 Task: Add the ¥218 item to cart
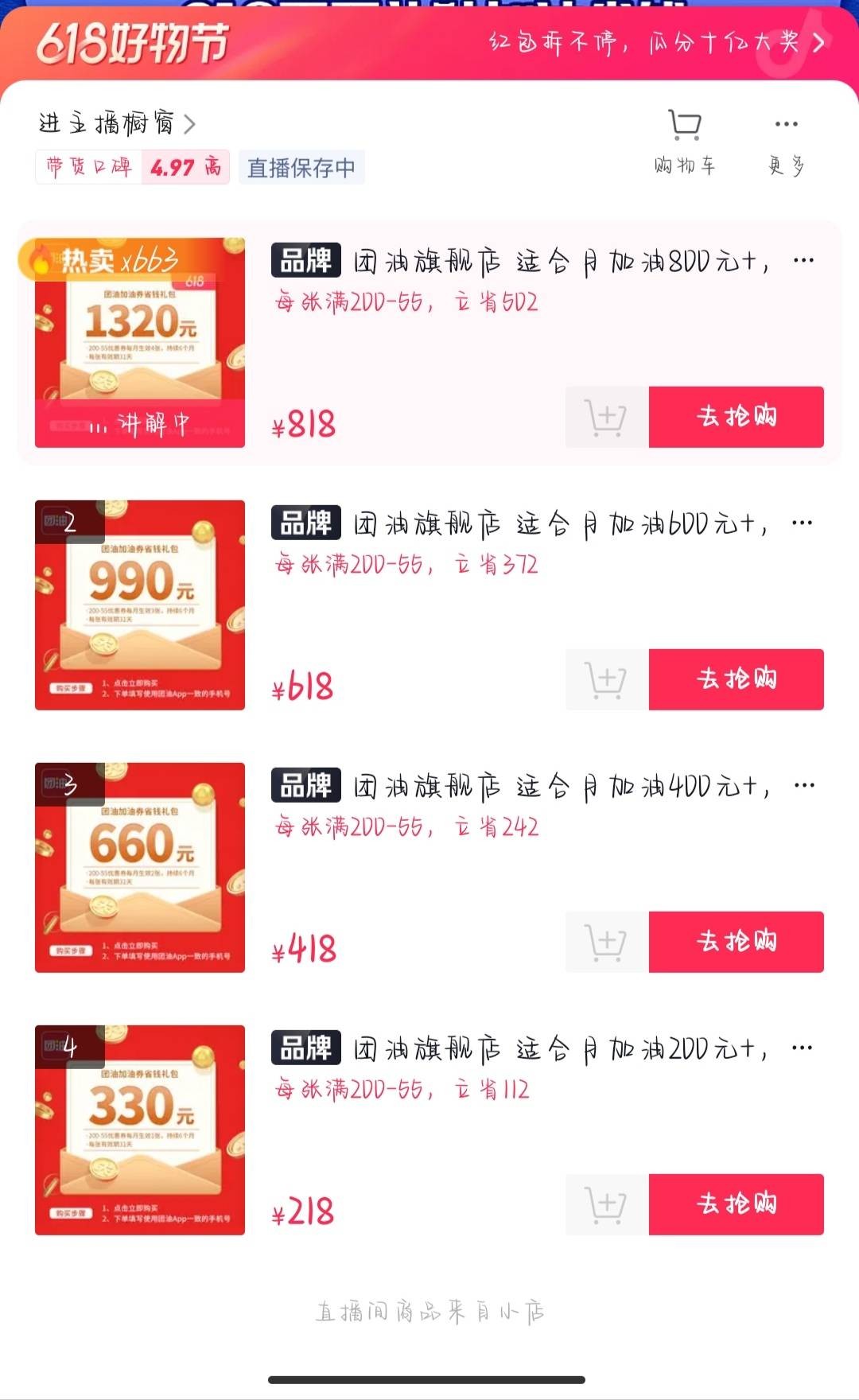(x=606, y=1204)
